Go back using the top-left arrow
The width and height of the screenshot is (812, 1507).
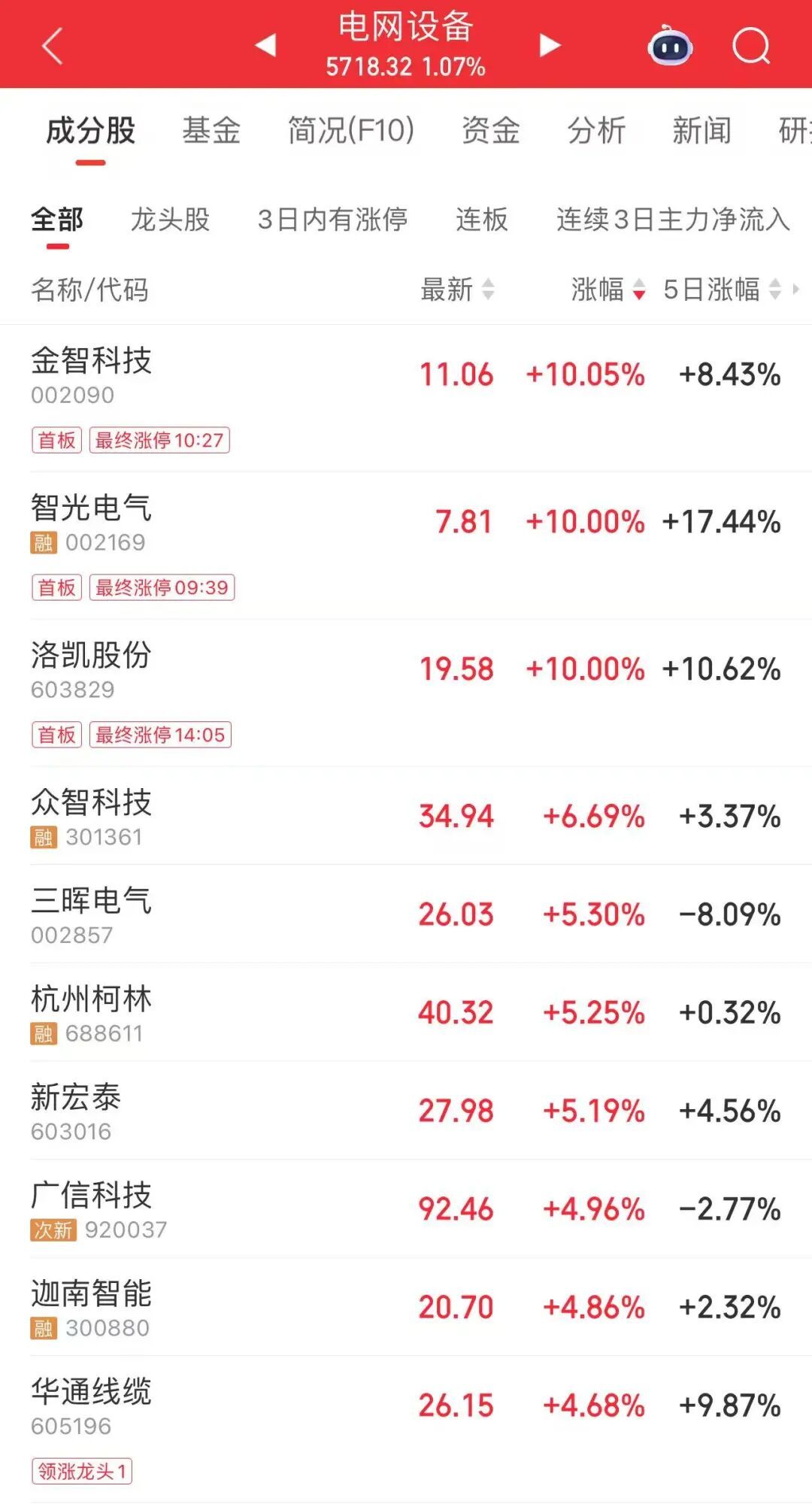click(x=51, y=46)
